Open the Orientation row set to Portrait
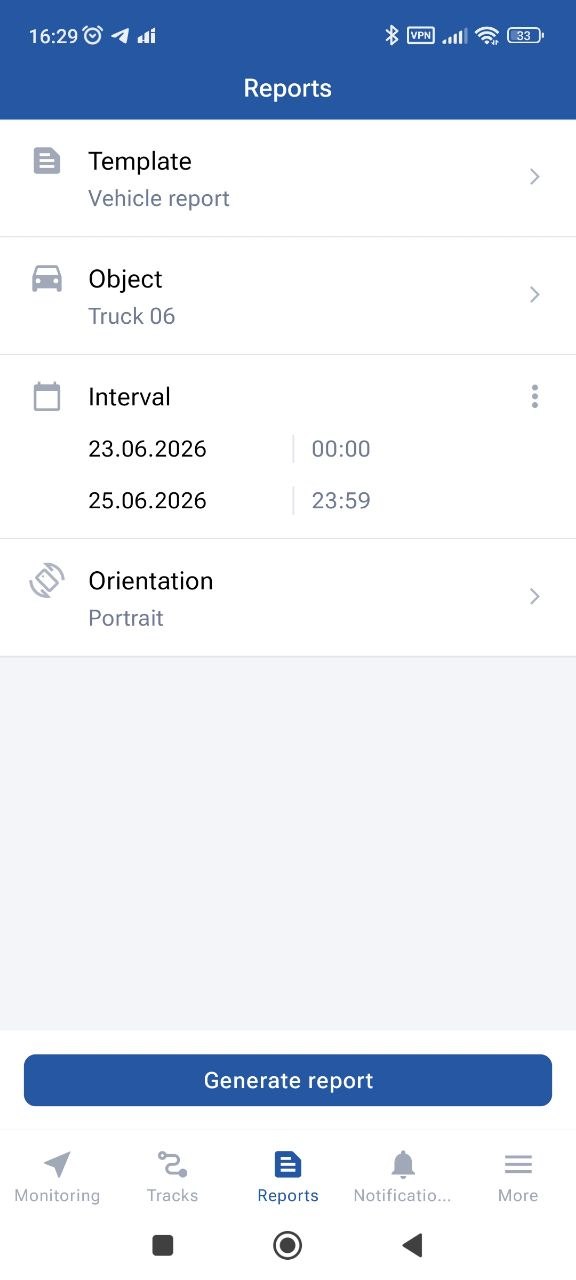Screen dimensions: 576x1280 click(x=288, y=598)
